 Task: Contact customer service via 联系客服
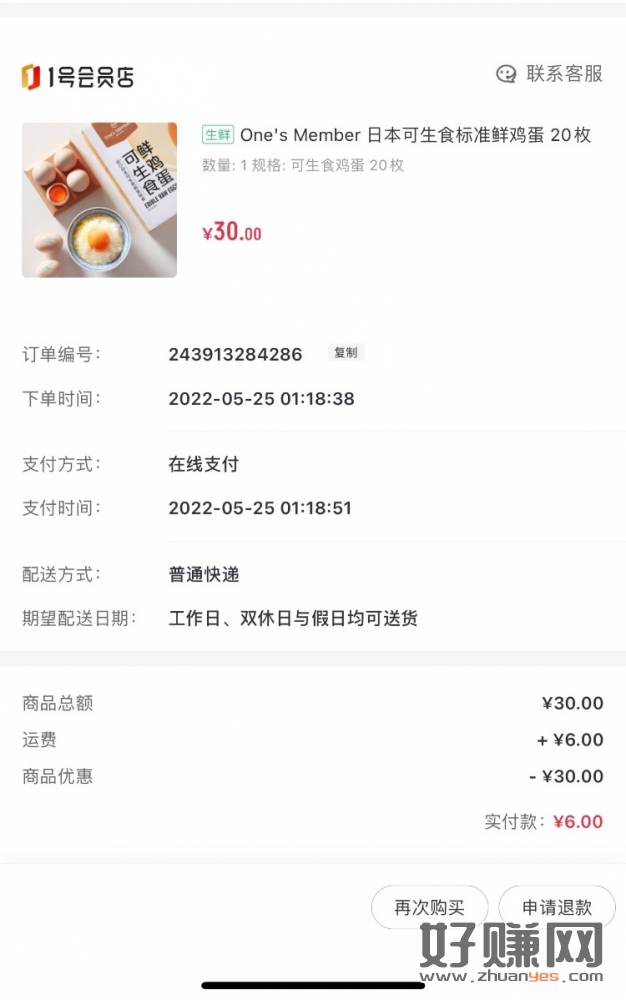tap(550, 74)
